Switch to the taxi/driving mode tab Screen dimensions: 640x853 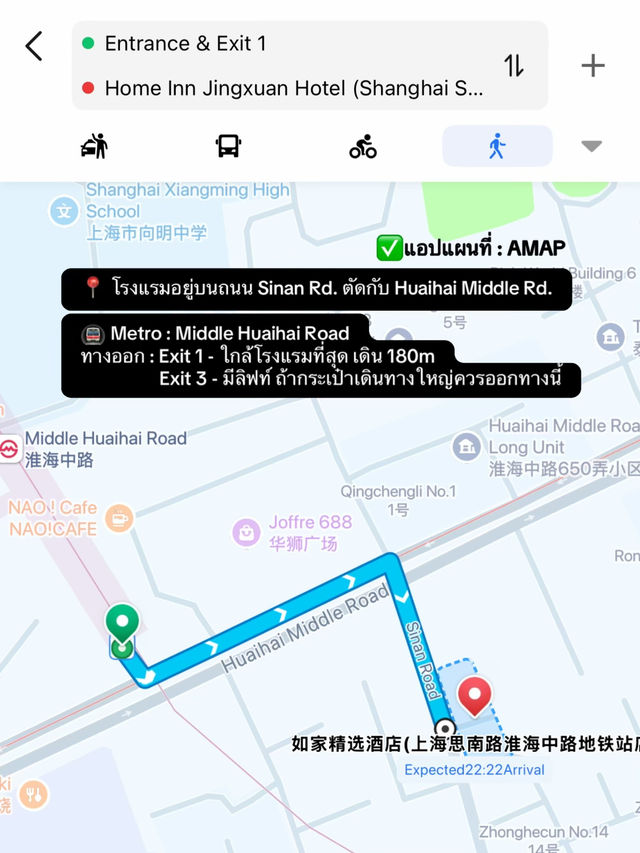click(94, 146)
